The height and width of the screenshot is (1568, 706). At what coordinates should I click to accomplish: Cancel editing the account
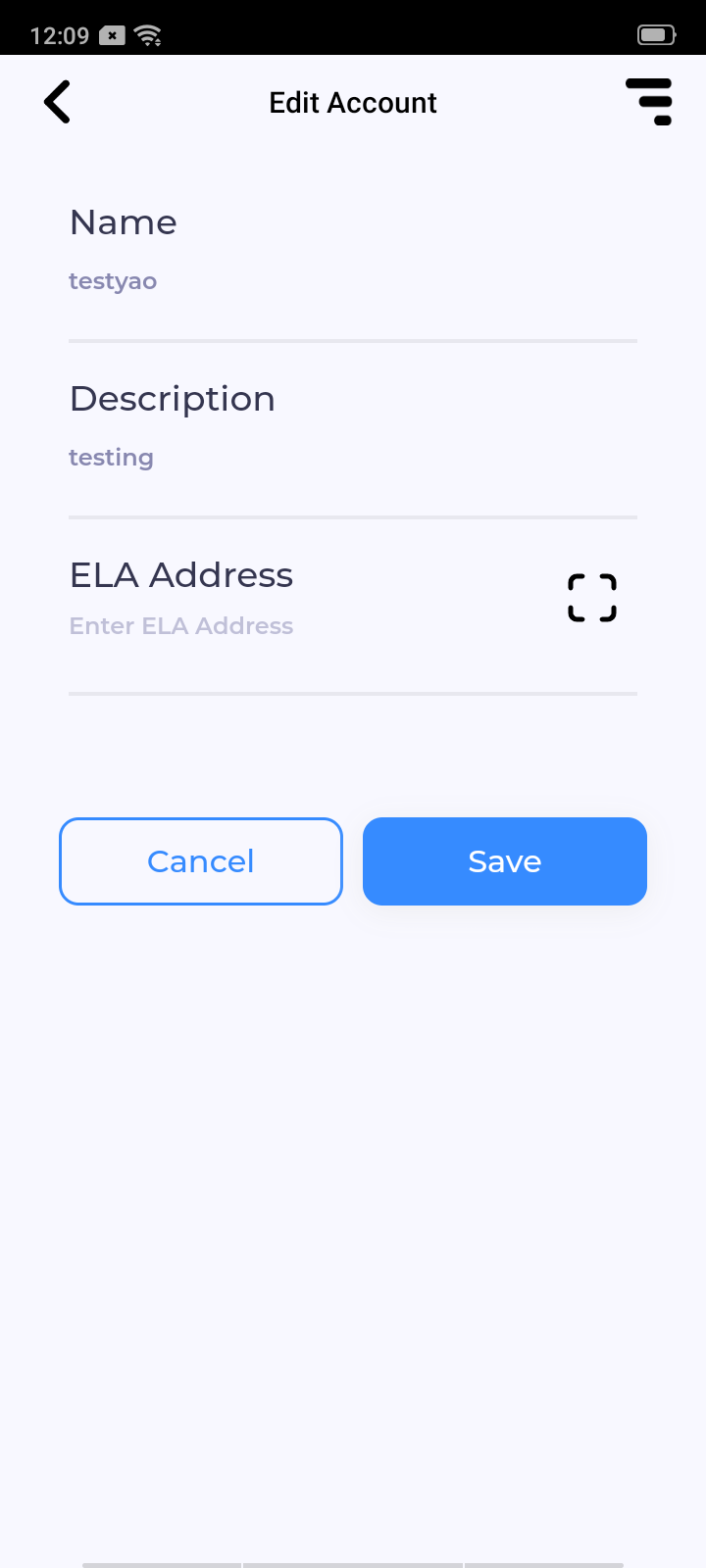pos(201,861)
